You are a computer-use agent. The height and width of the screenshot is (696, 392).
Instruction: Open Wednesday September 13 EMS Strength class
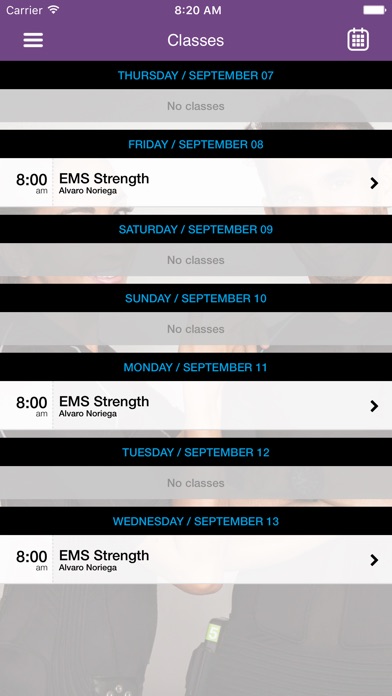pyautogui.click(x=196, y=559)
